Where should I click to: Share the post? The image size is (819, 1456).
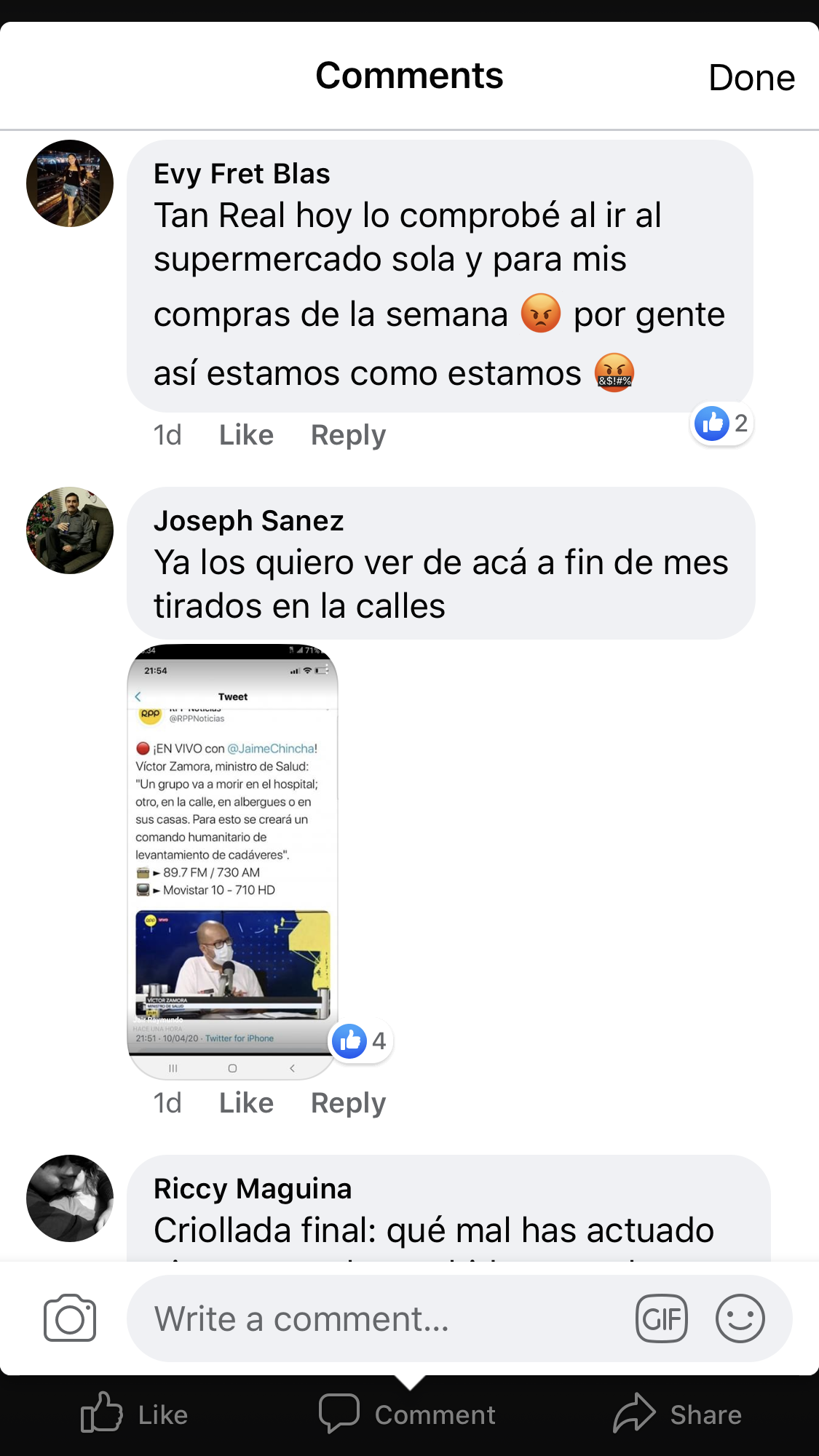pos(678,1415)
